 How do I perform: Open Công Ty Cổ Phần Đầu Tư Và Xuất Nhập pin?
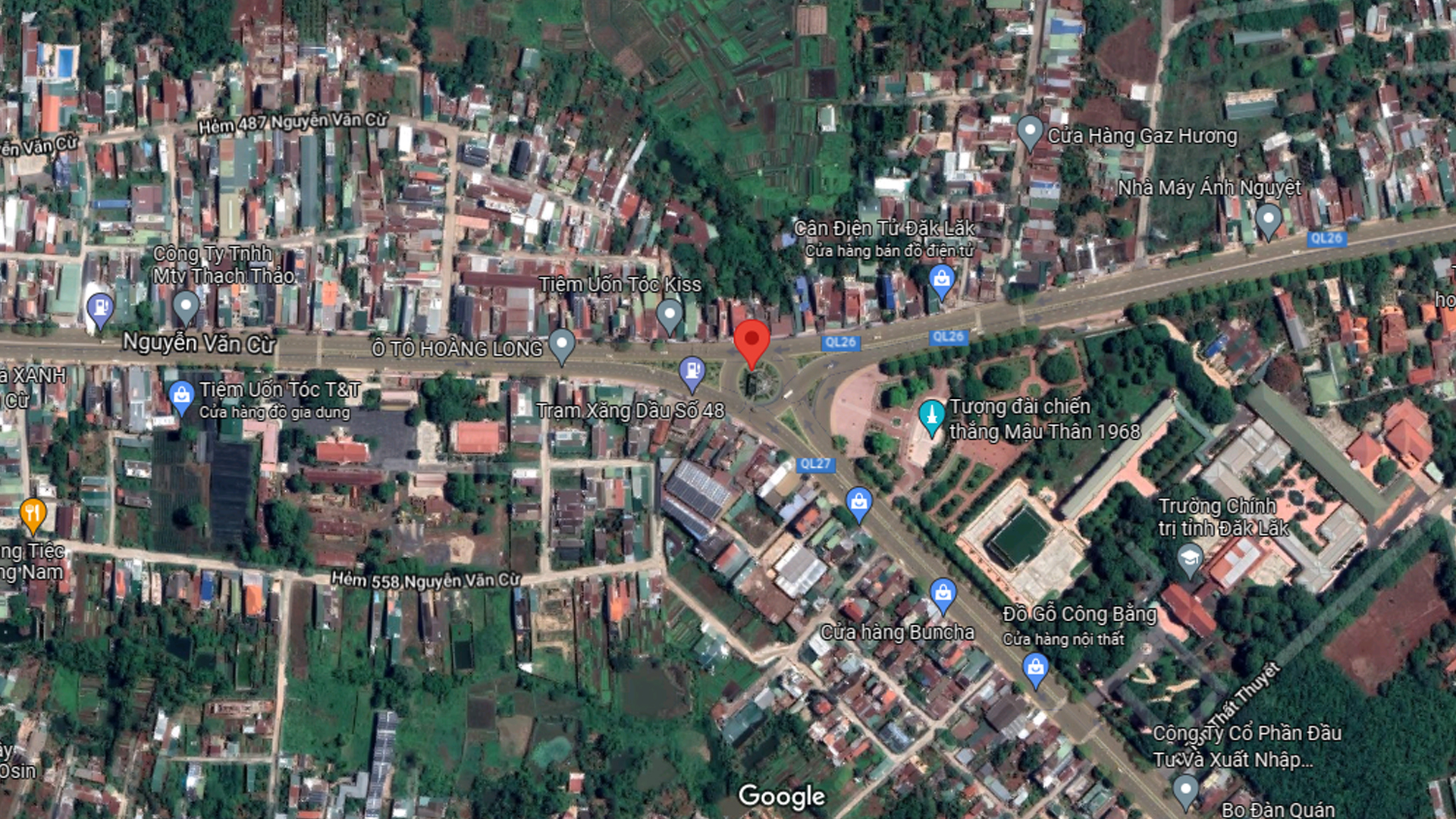1185,791
